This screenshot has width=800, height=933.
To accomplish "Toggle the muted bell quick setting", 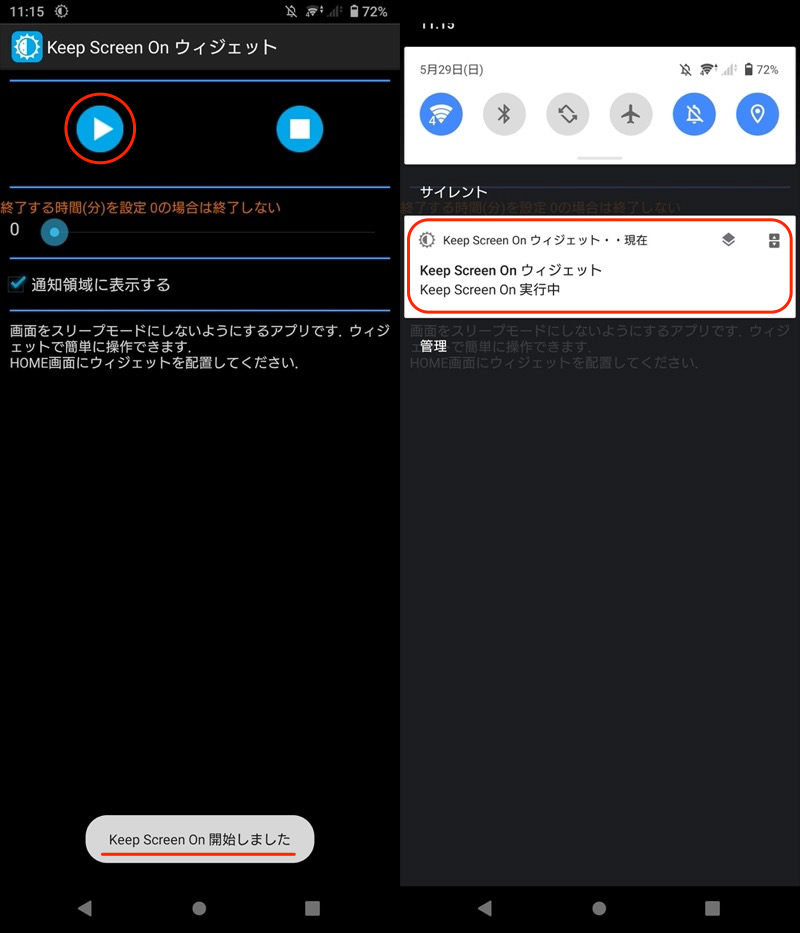I will click(694, 114).
